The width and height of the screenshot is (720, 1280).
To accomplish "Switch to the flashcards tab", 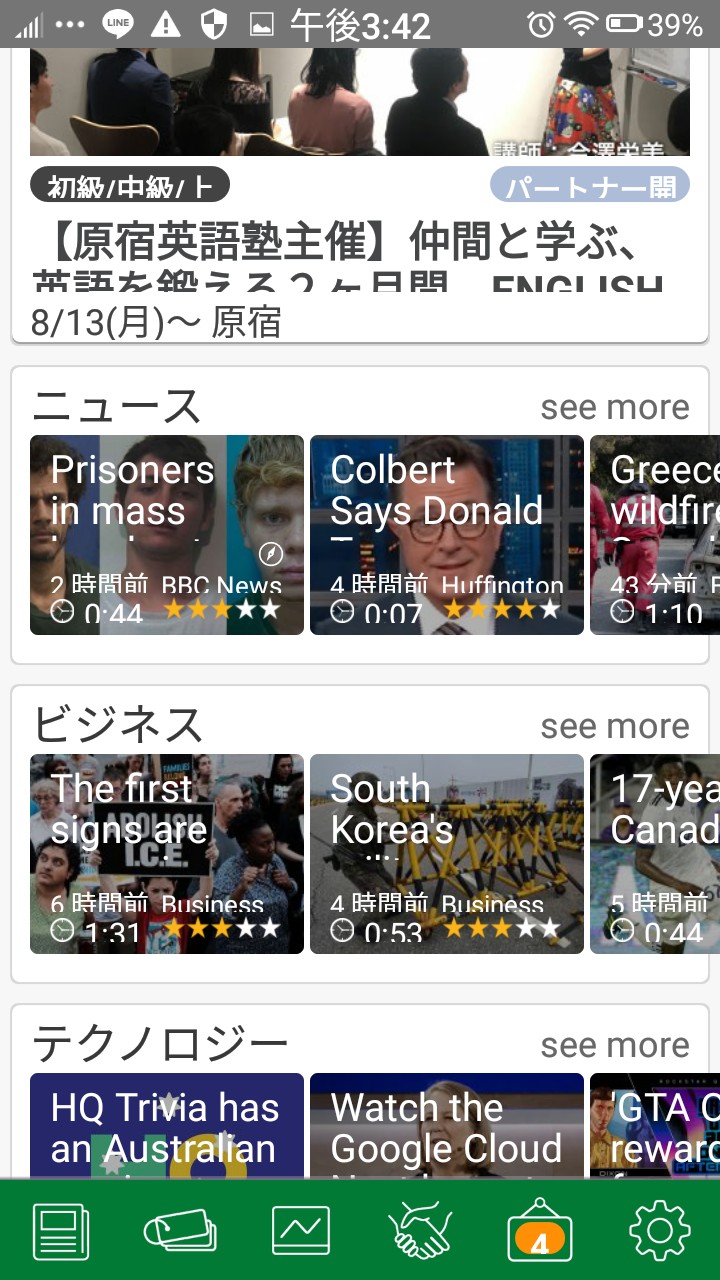I will 180,1231.
